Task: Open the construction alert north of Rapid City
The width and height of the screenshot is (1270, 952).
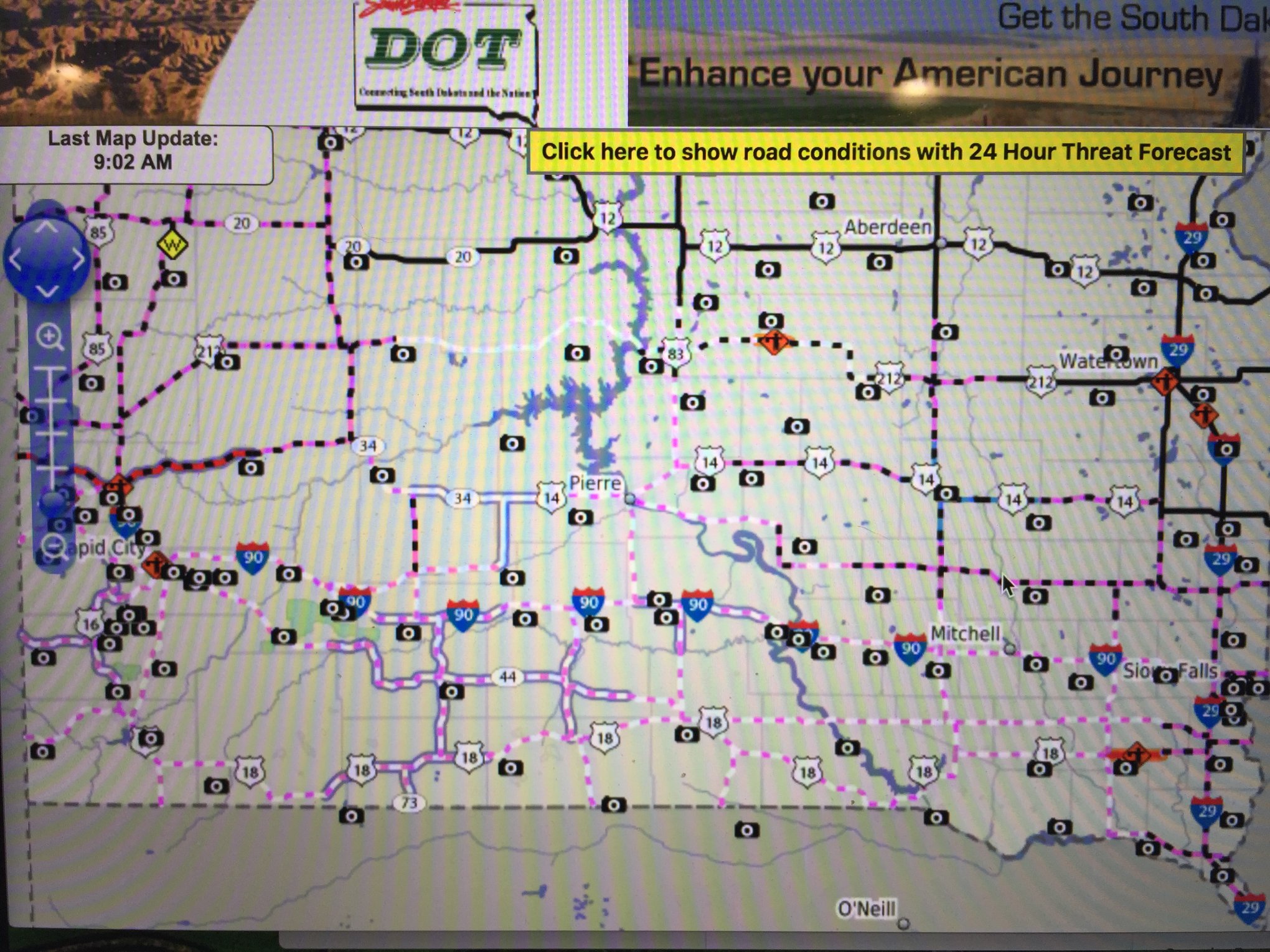Action: pos(118,485)
